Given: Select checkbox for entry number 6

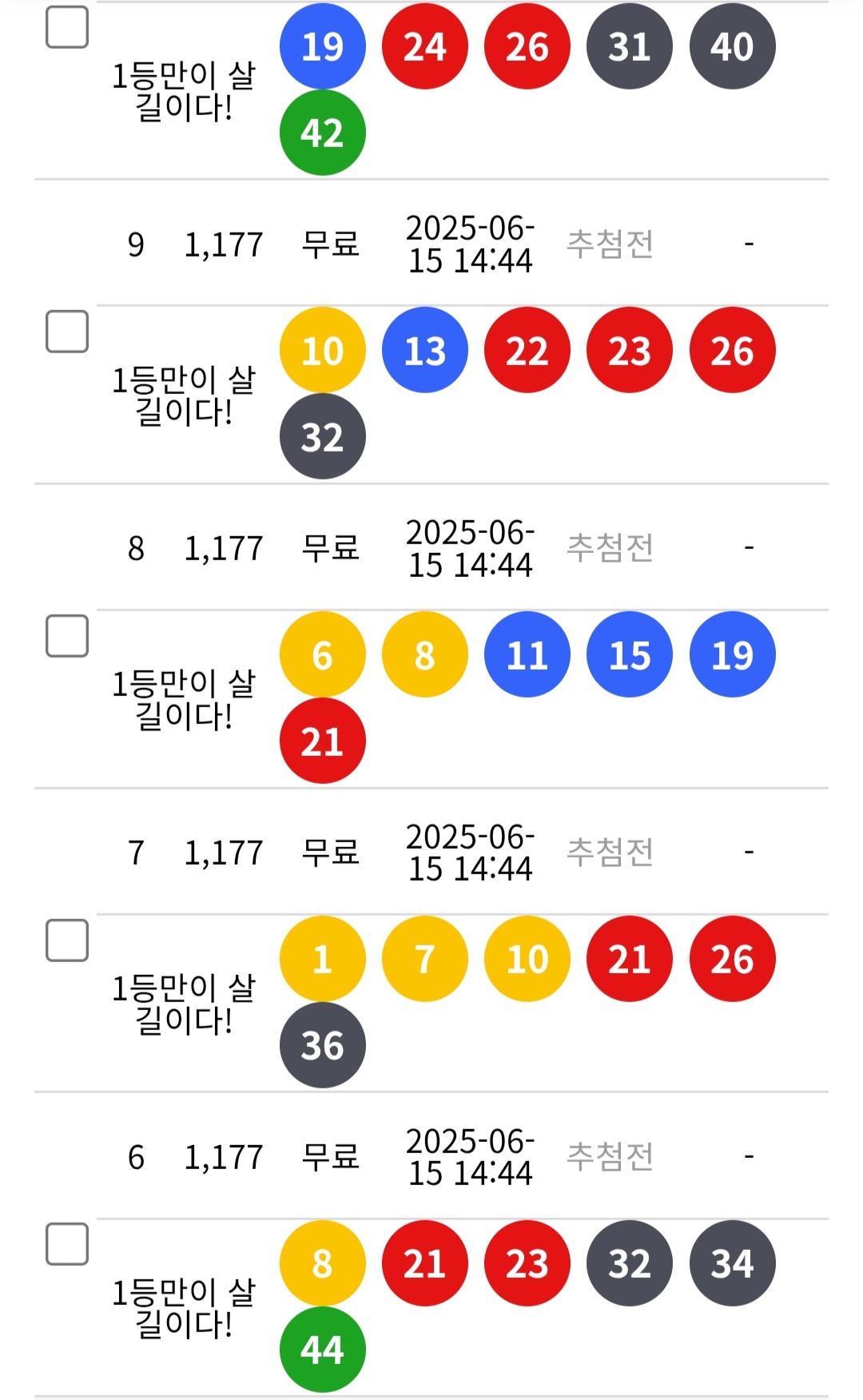Looking at the screenshot, I should click(x=67, y=1244).
